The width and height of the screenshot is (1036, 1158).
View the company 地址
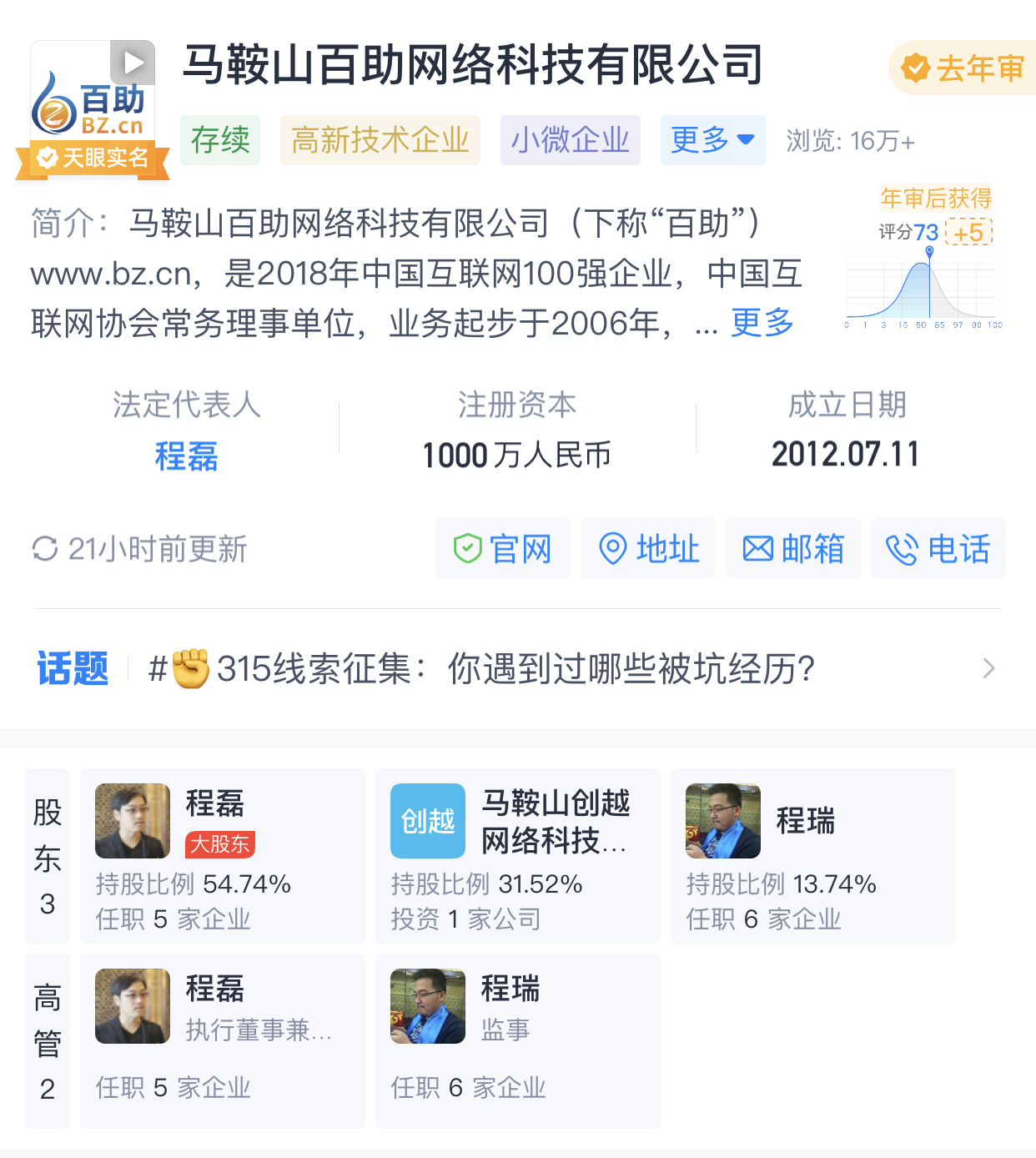pos(648,549)
